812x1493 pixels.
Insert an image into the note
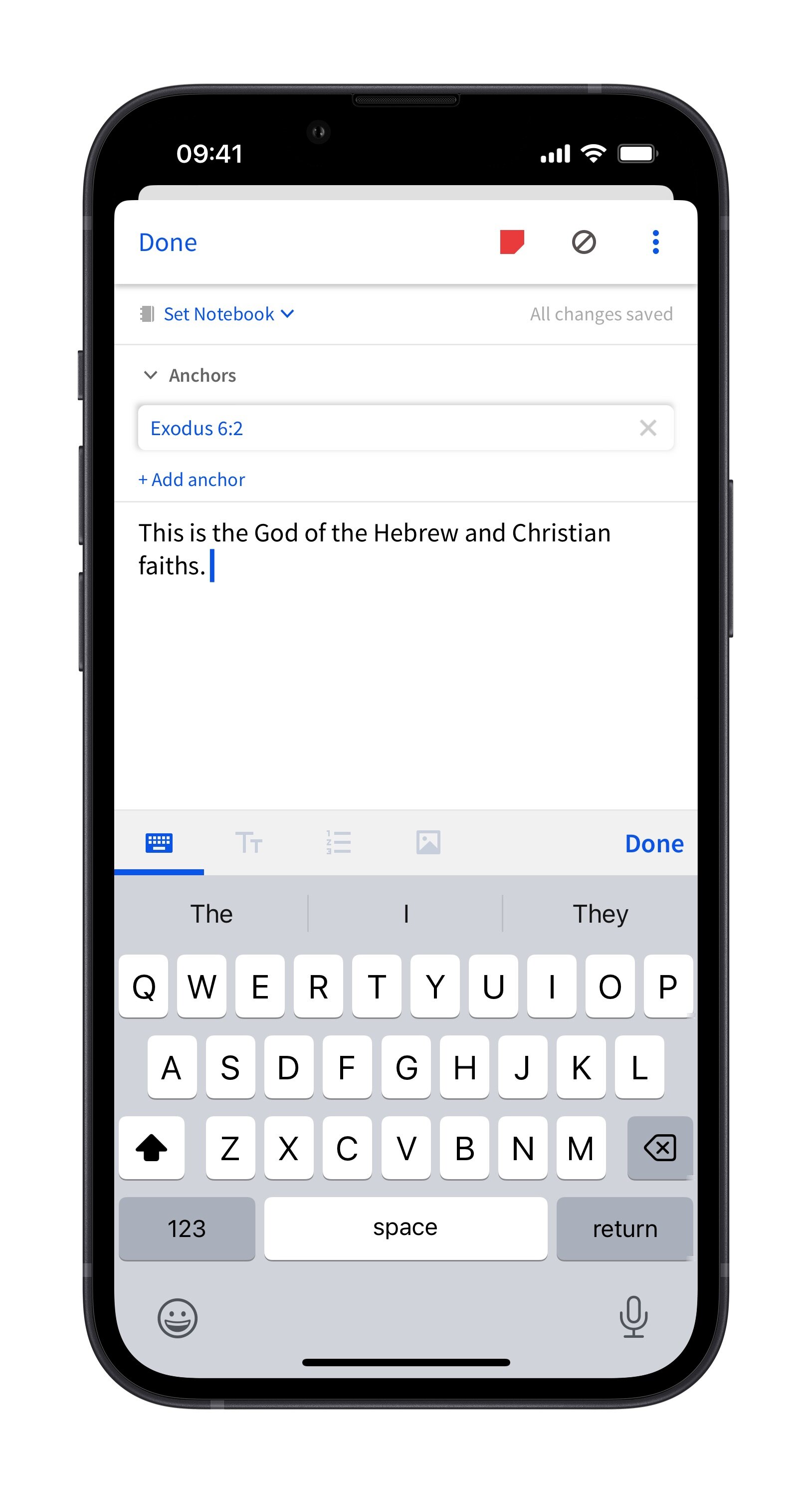pos(428,843)
